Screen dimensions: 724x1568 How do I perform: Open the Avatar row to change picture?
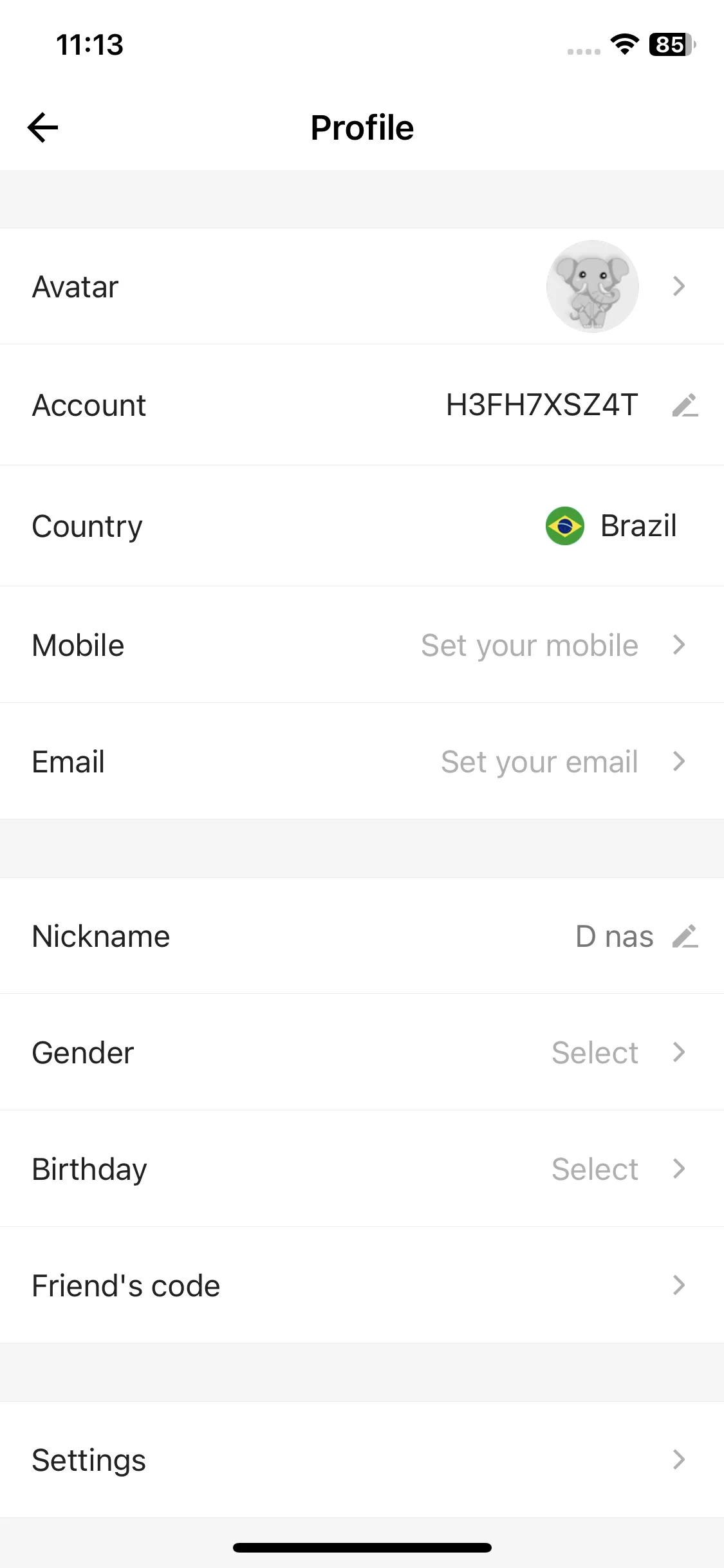tap(362, 286)
